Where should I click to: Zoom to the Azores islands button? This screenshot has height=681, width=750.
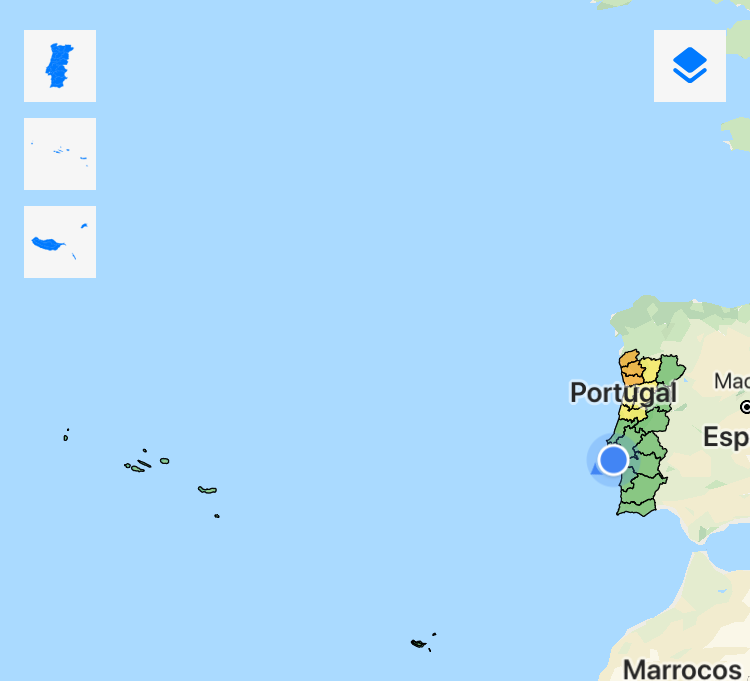click(x=60, y=154)
